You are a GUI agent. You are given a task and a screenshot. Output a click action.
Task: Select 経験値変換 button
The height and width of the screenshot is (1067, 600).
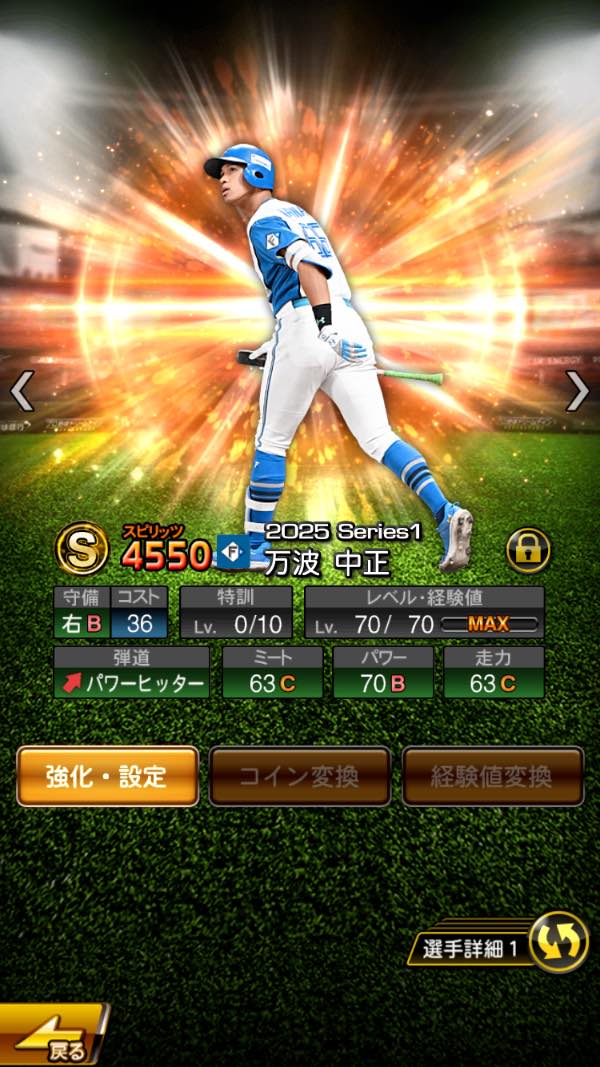click(492, 776)
